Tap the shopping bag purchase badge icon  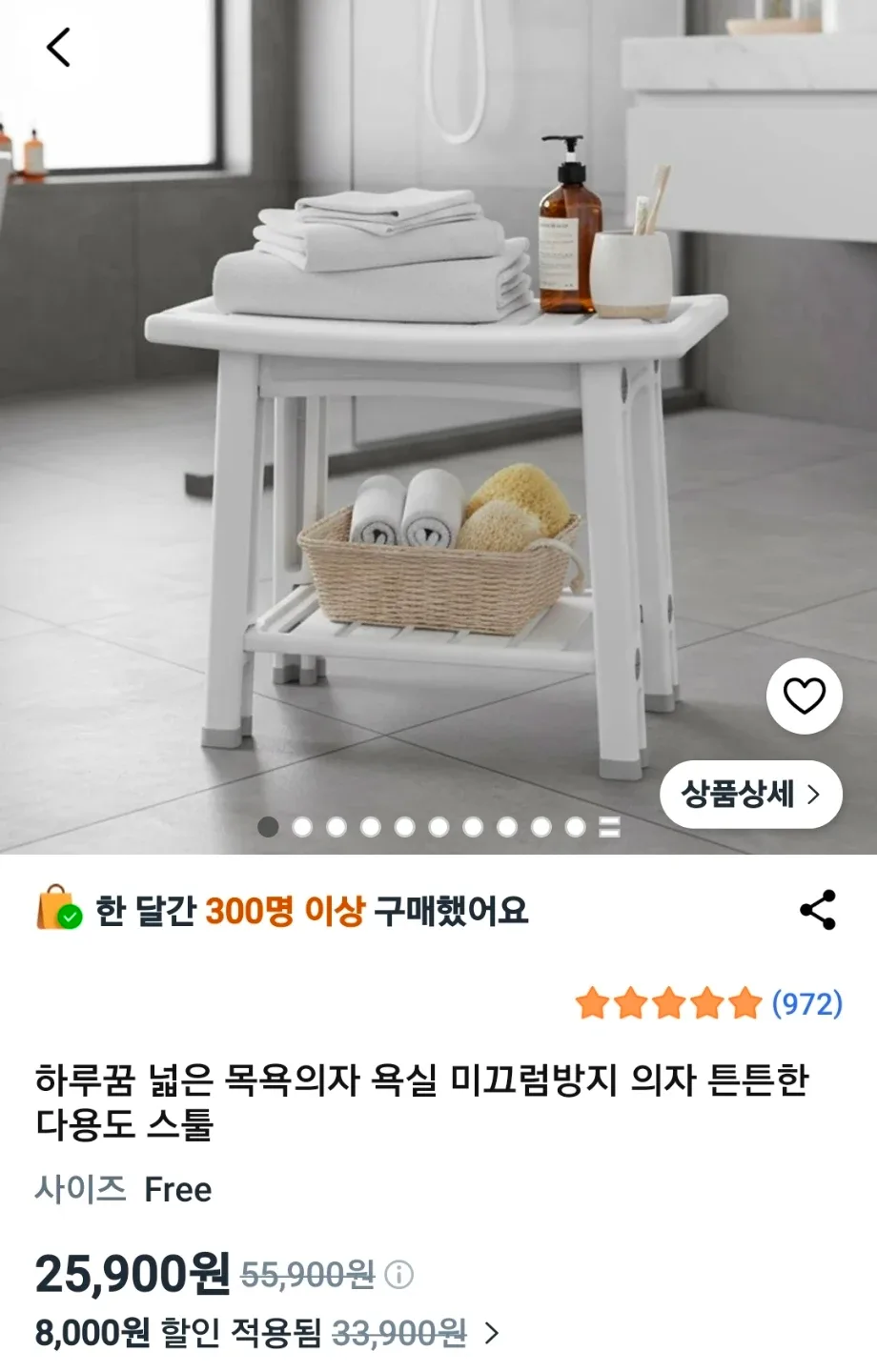click(x=54, y=910)
